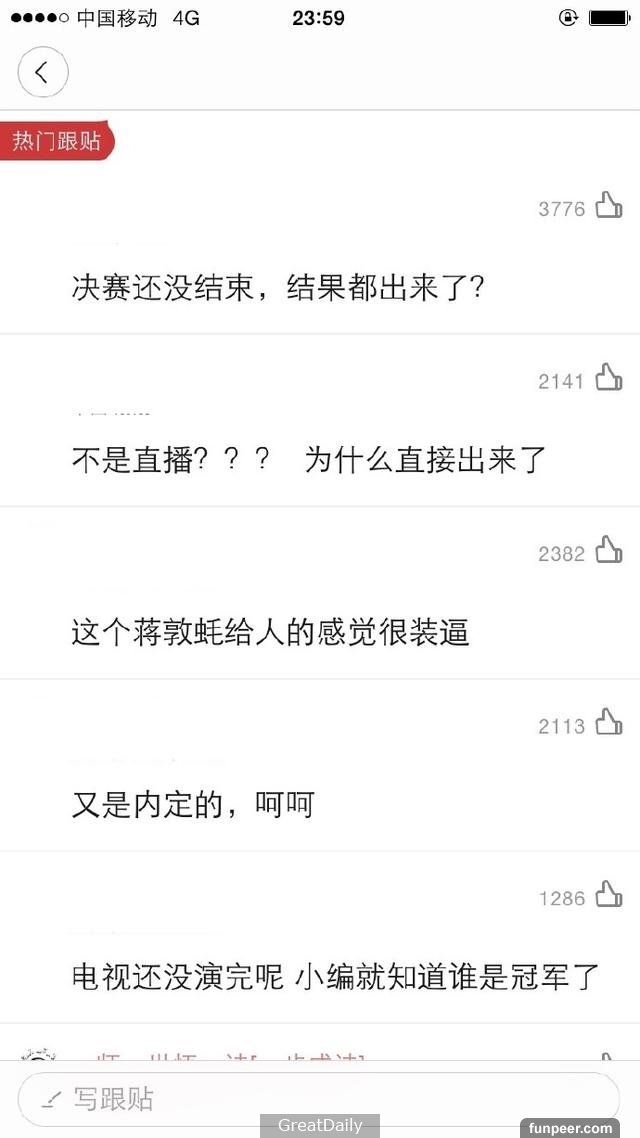Like the comment with 3776 likes

609,207
